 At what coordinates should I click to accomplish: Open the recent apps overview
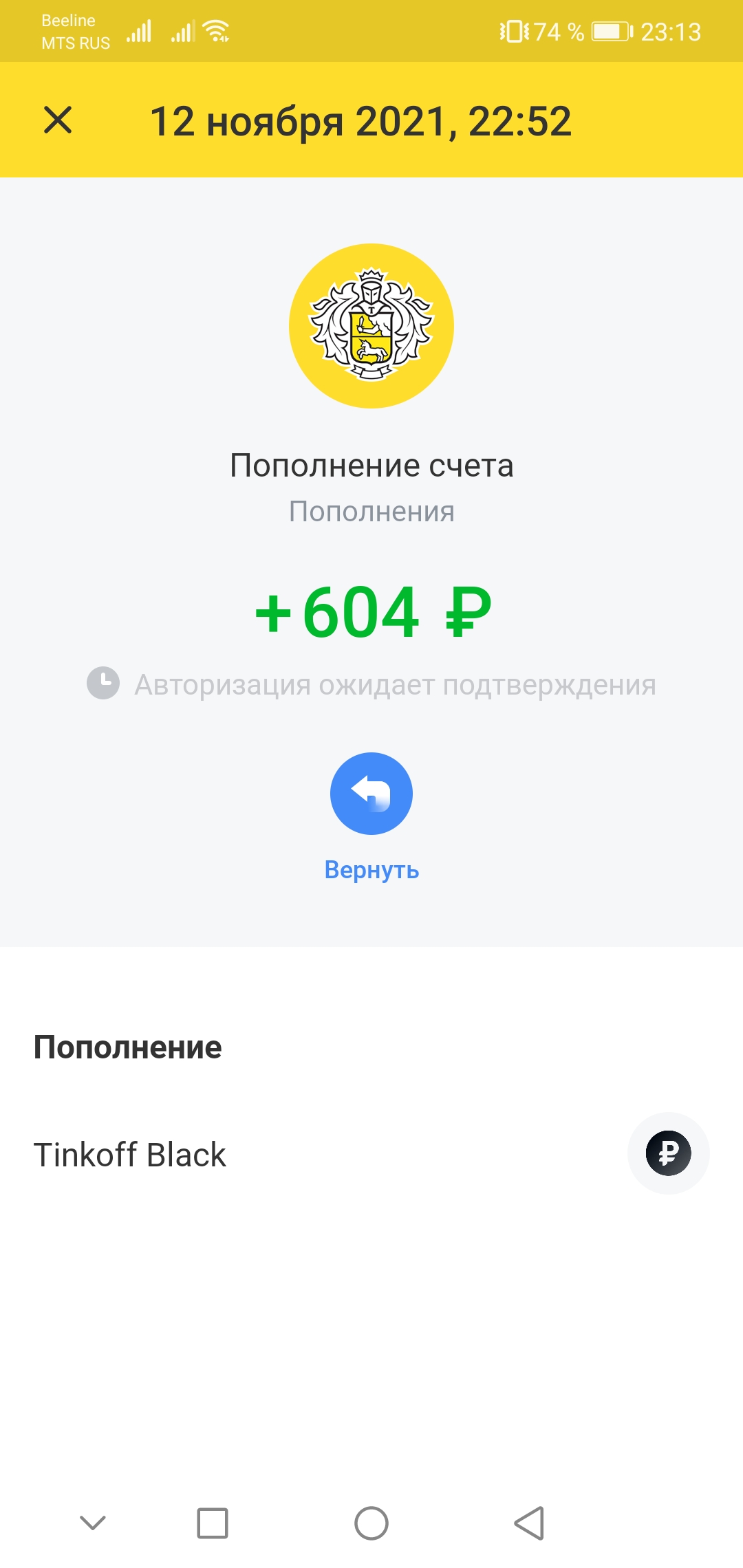point(213,1523)
